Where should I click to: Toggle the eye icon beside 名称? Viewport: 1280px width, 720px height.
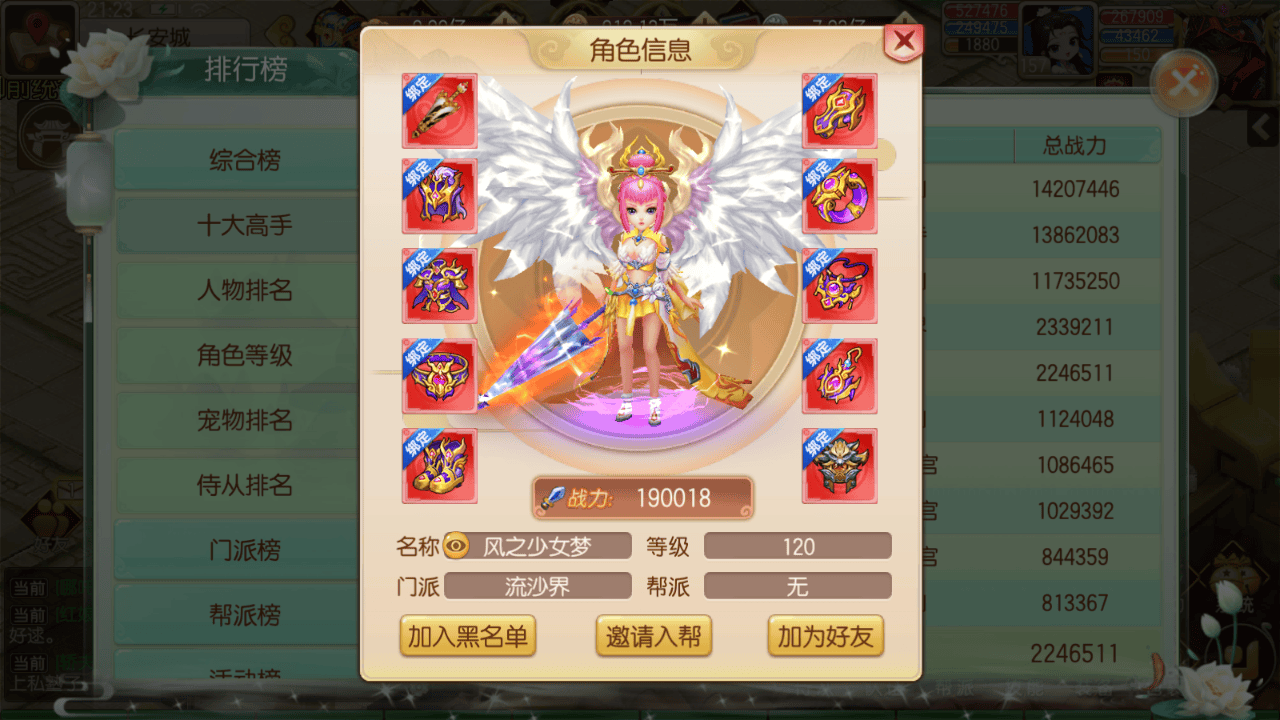pos(456,546)
